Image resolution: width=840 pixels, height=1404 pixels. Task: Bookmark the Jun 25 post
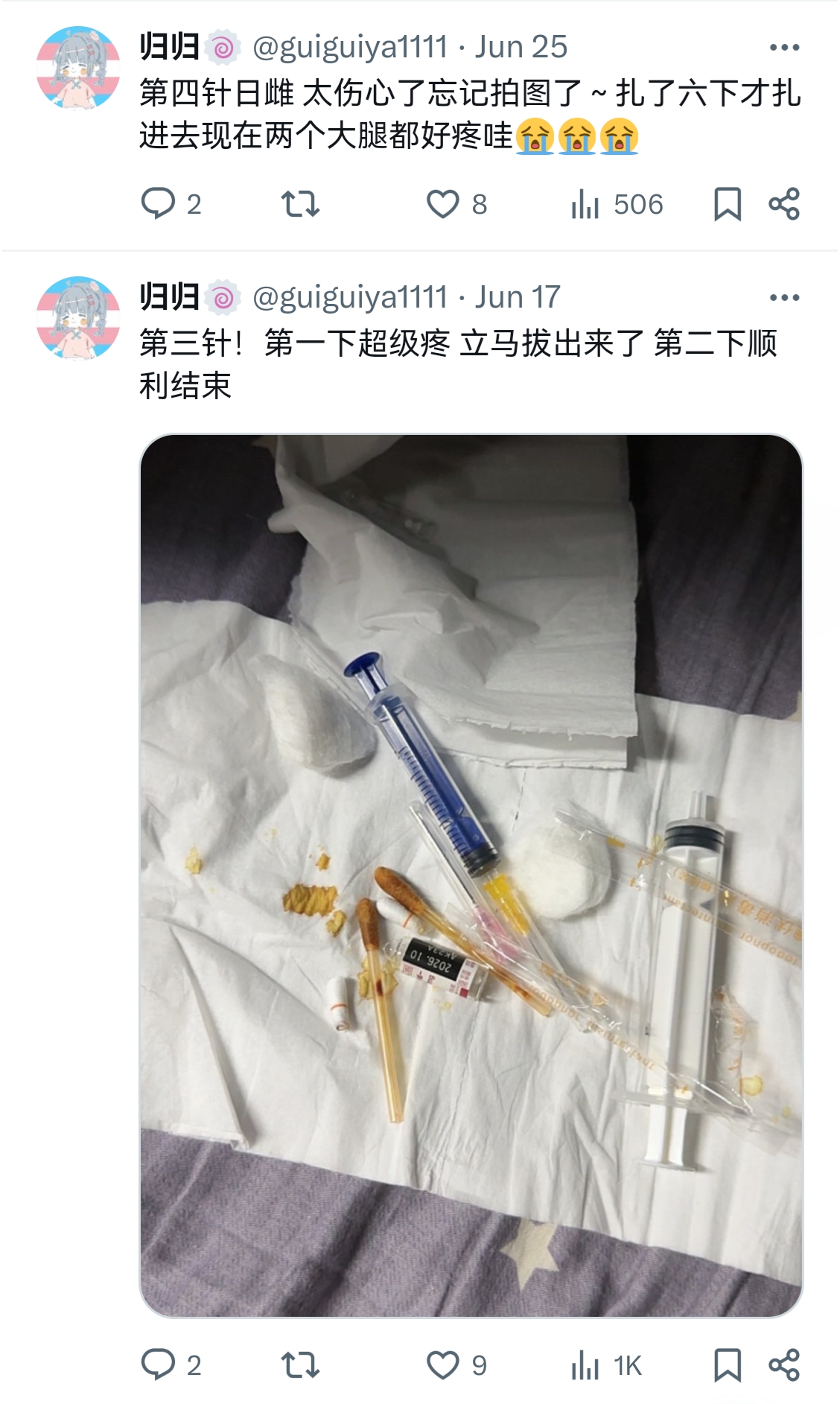coord(727,203)
